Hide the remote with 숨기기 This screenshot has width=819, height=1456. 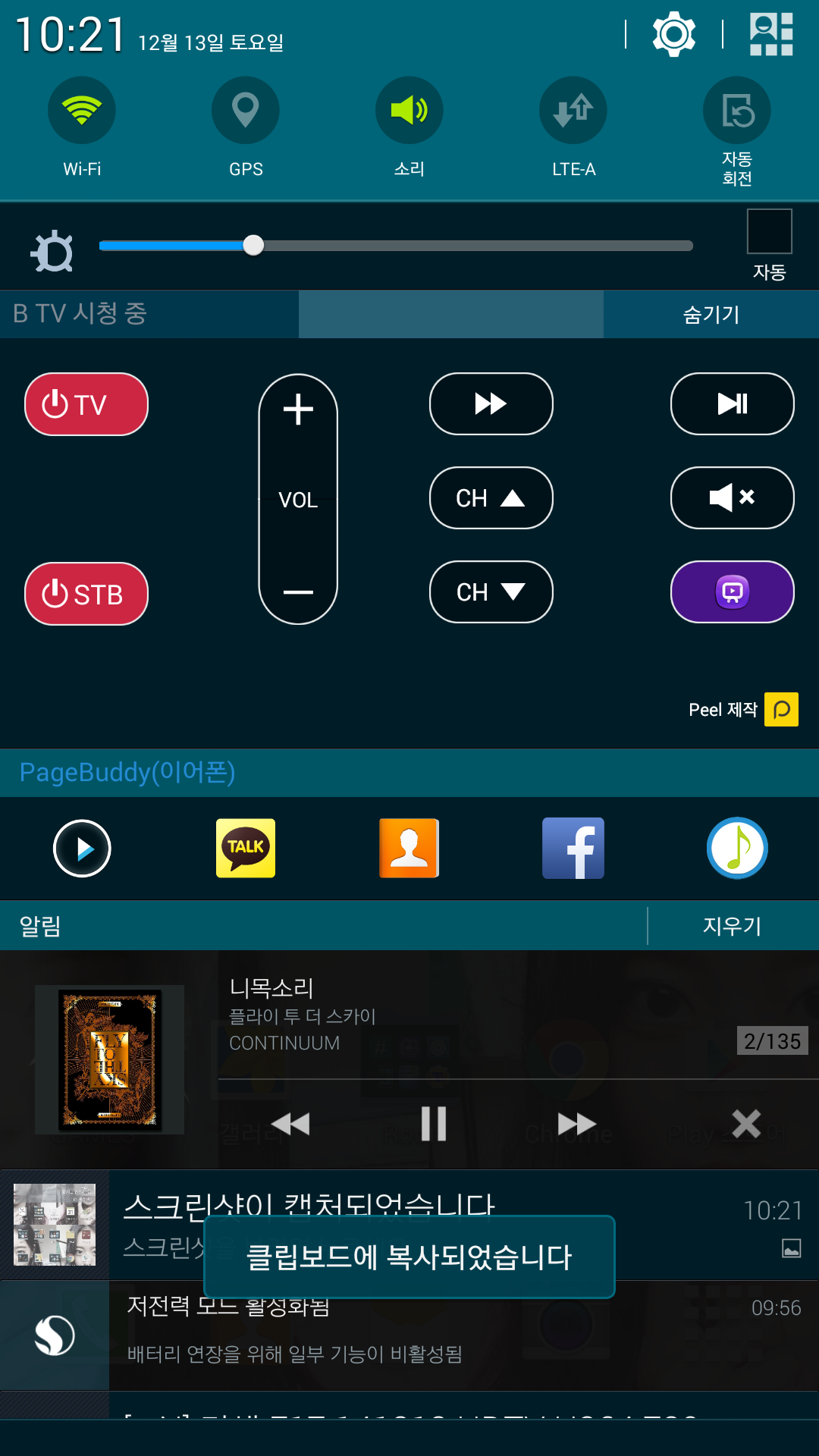click(711, 314)
